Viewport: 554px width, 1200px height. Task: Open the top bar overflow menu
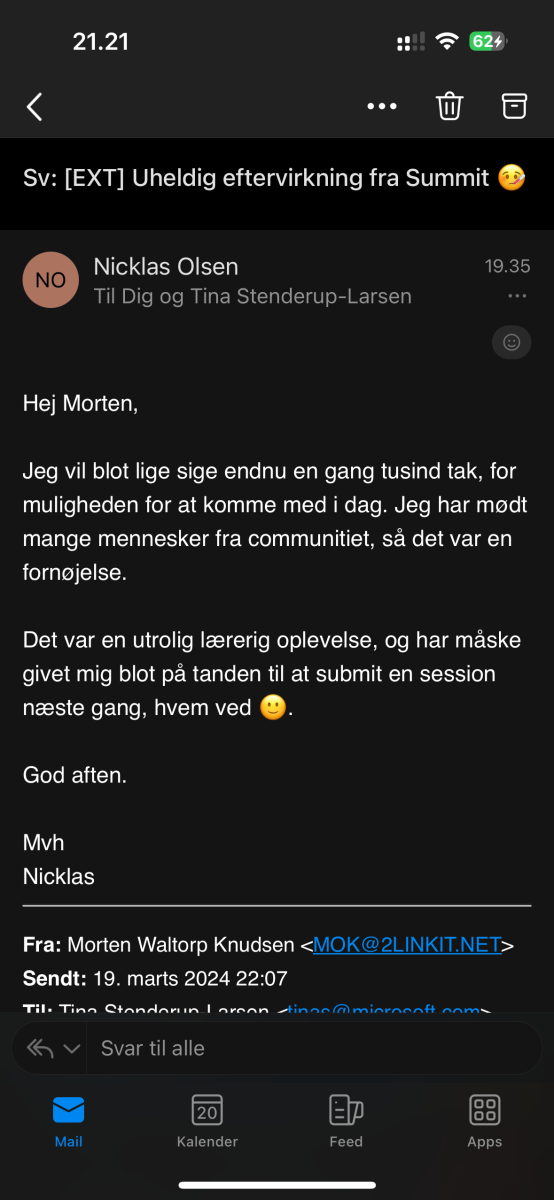[382, 106]
